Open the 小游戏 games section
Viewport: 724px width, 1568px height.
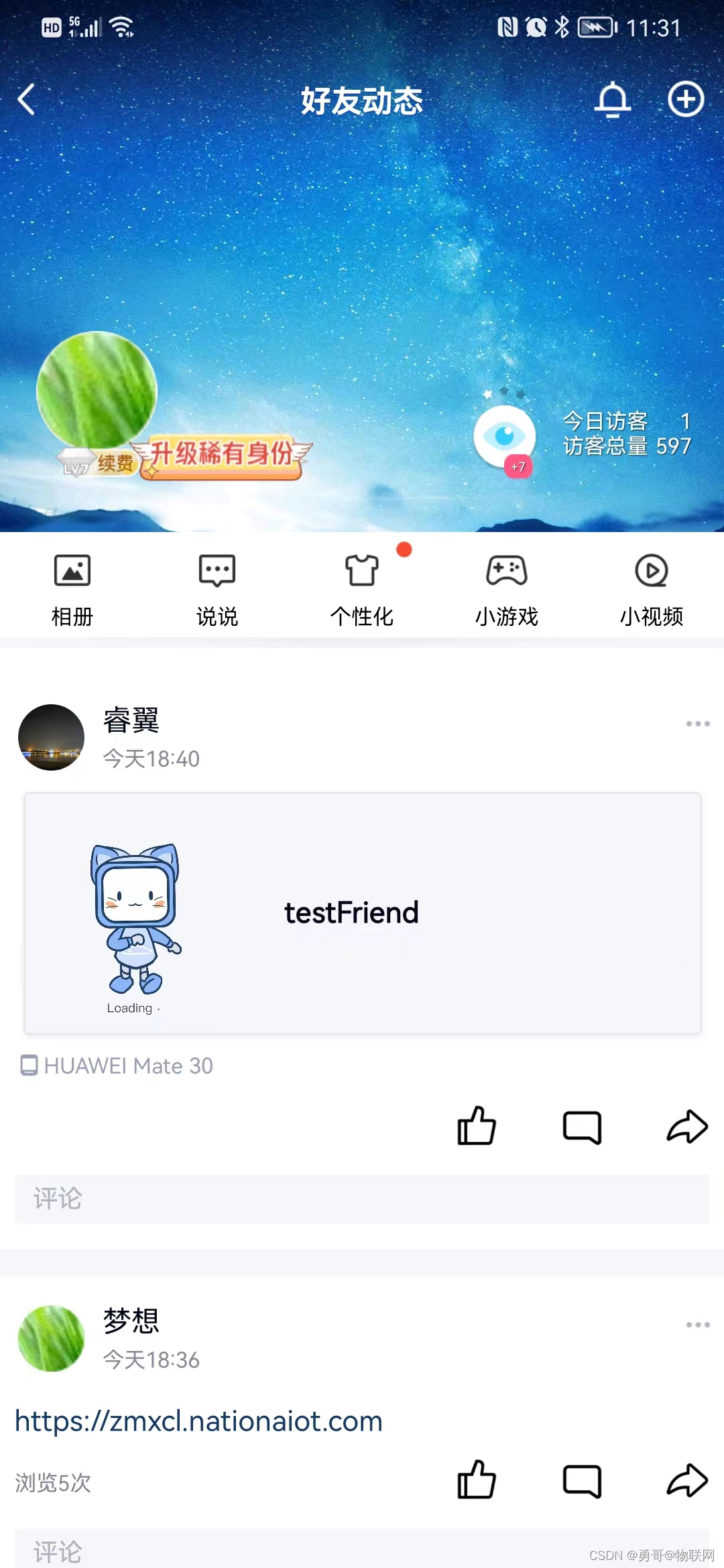tap(506, 586)
